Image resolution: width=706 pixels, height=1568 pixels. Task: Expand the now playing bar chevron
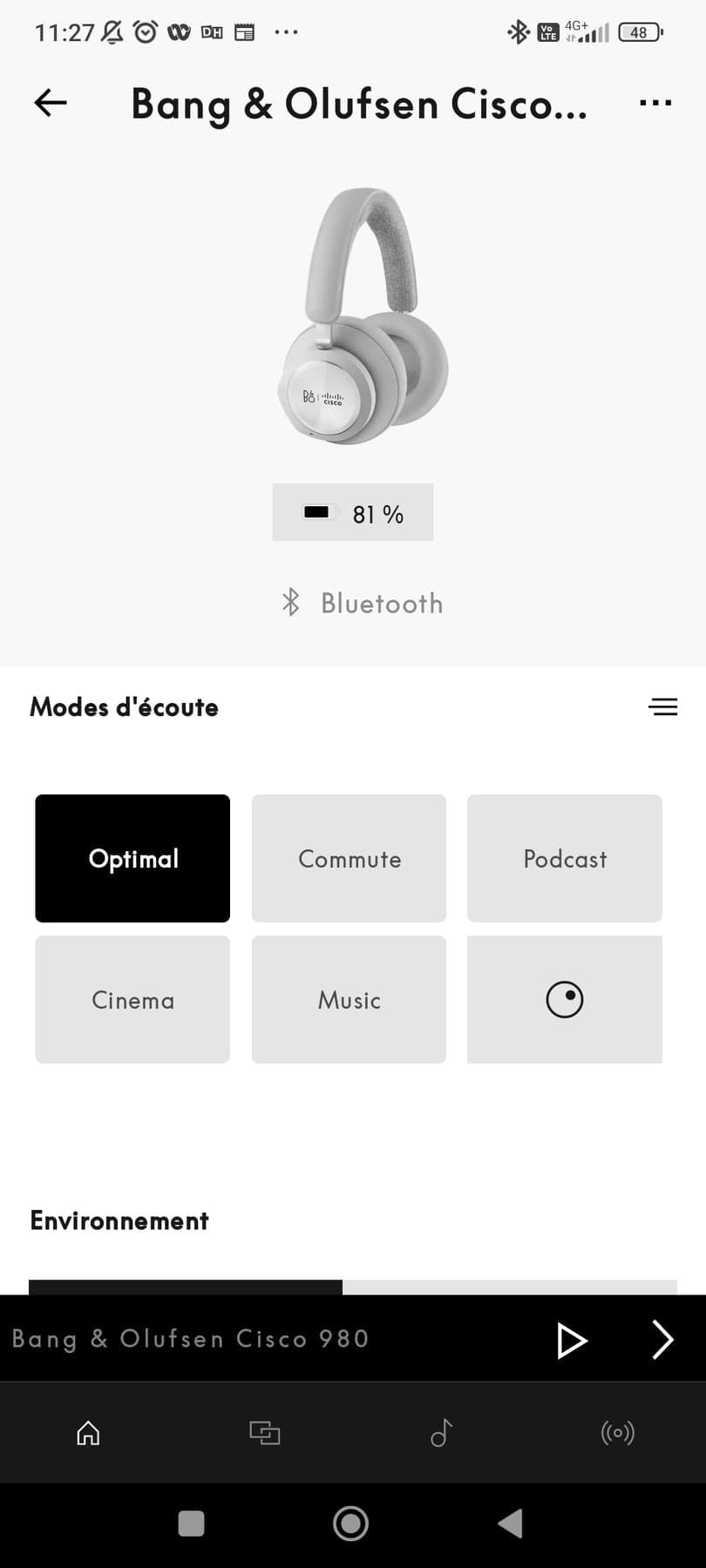pos(663,1340)
